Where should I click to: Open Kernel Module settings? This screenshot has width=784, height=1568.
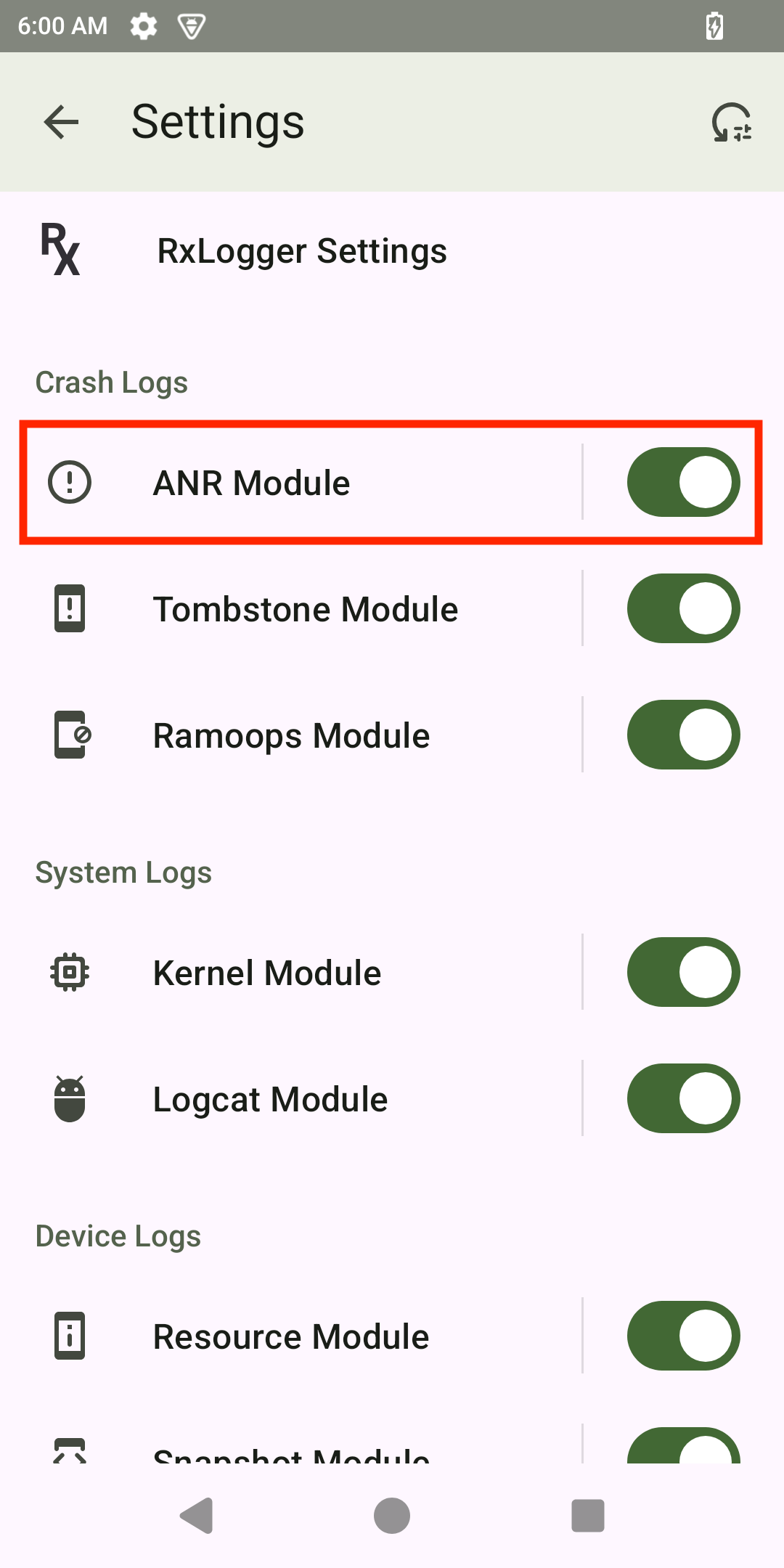point(266,973)
